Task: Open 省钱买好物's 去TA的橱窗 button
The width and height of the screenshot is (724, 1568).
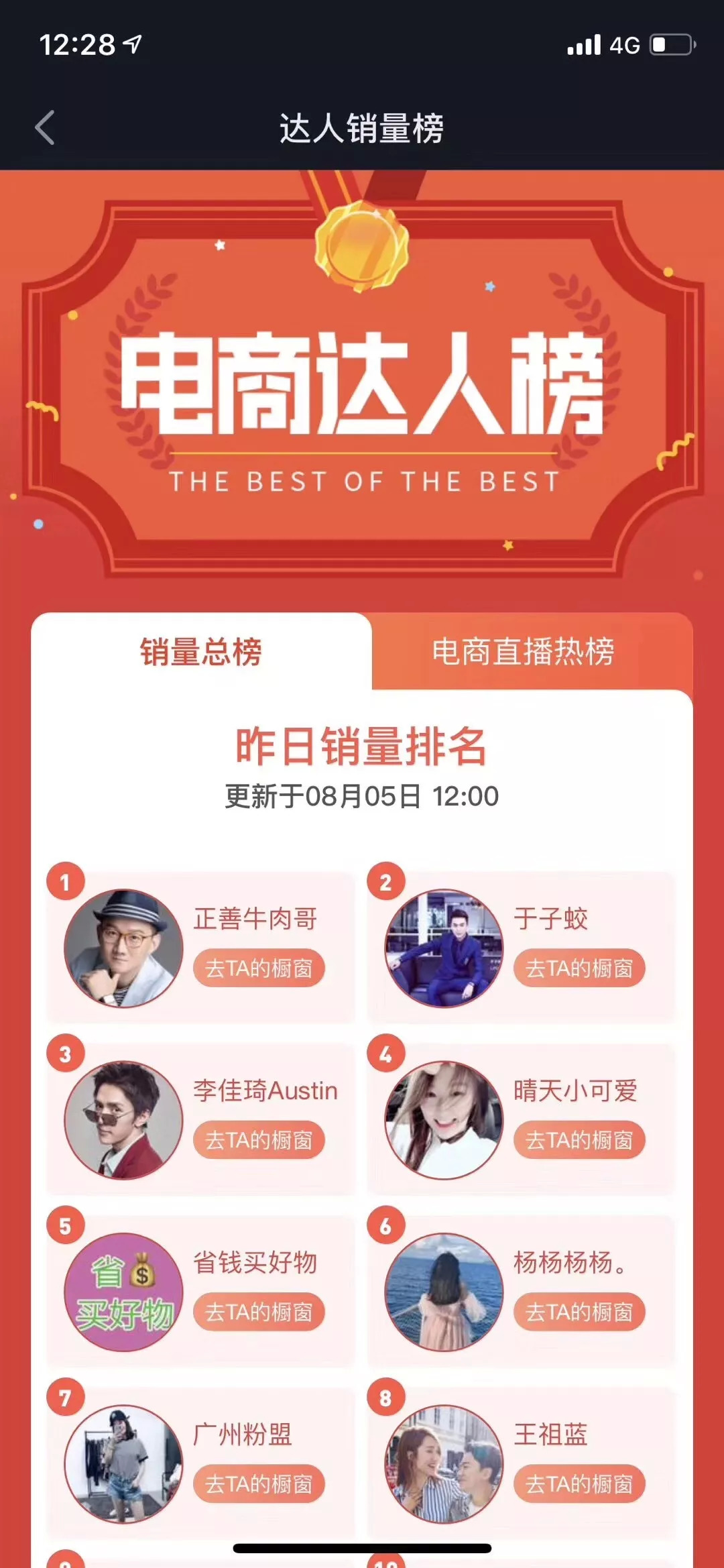Action: click(259, 1311)
